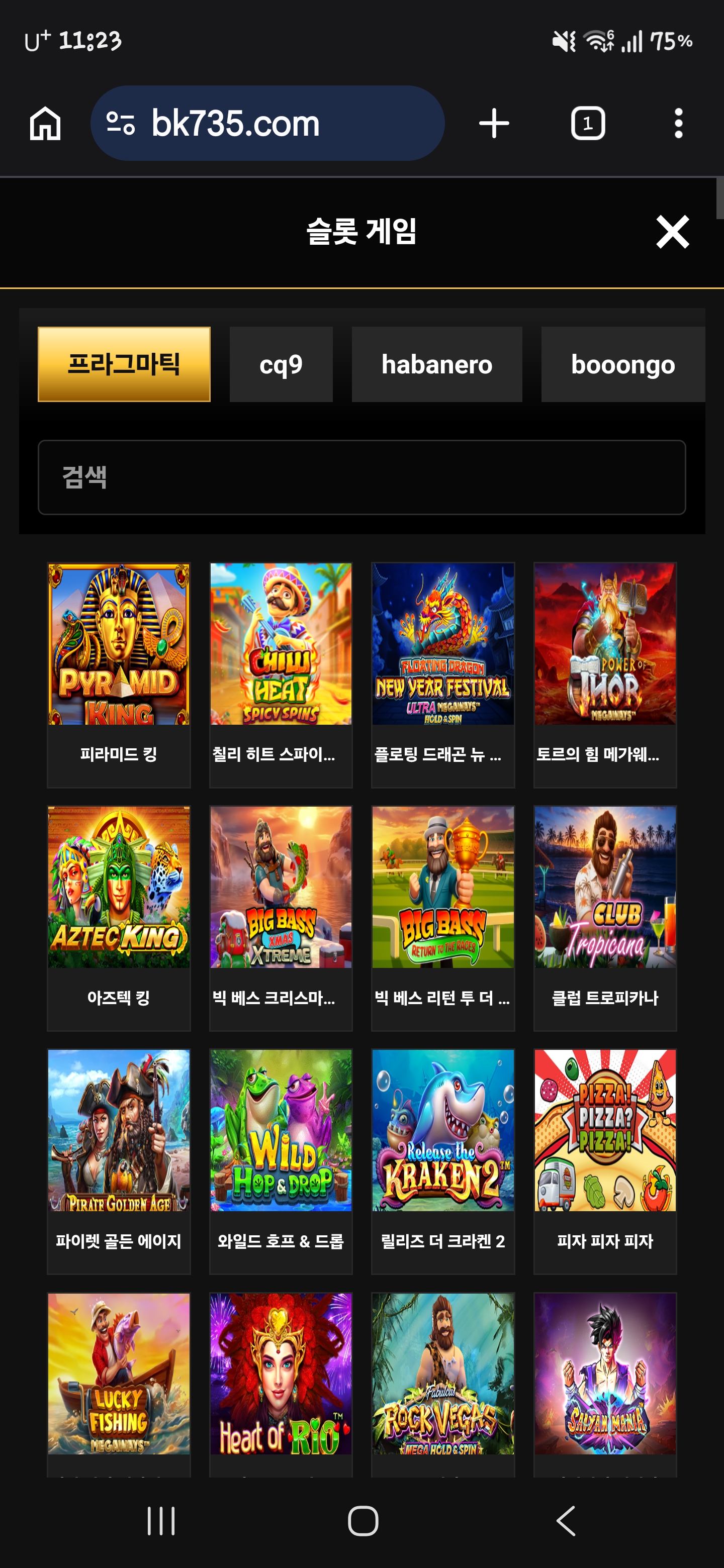Open the 파이렛 골든 에이지 game
Image resolution: width=724 pixels, height=1568 pixels.
(119, 1131)
